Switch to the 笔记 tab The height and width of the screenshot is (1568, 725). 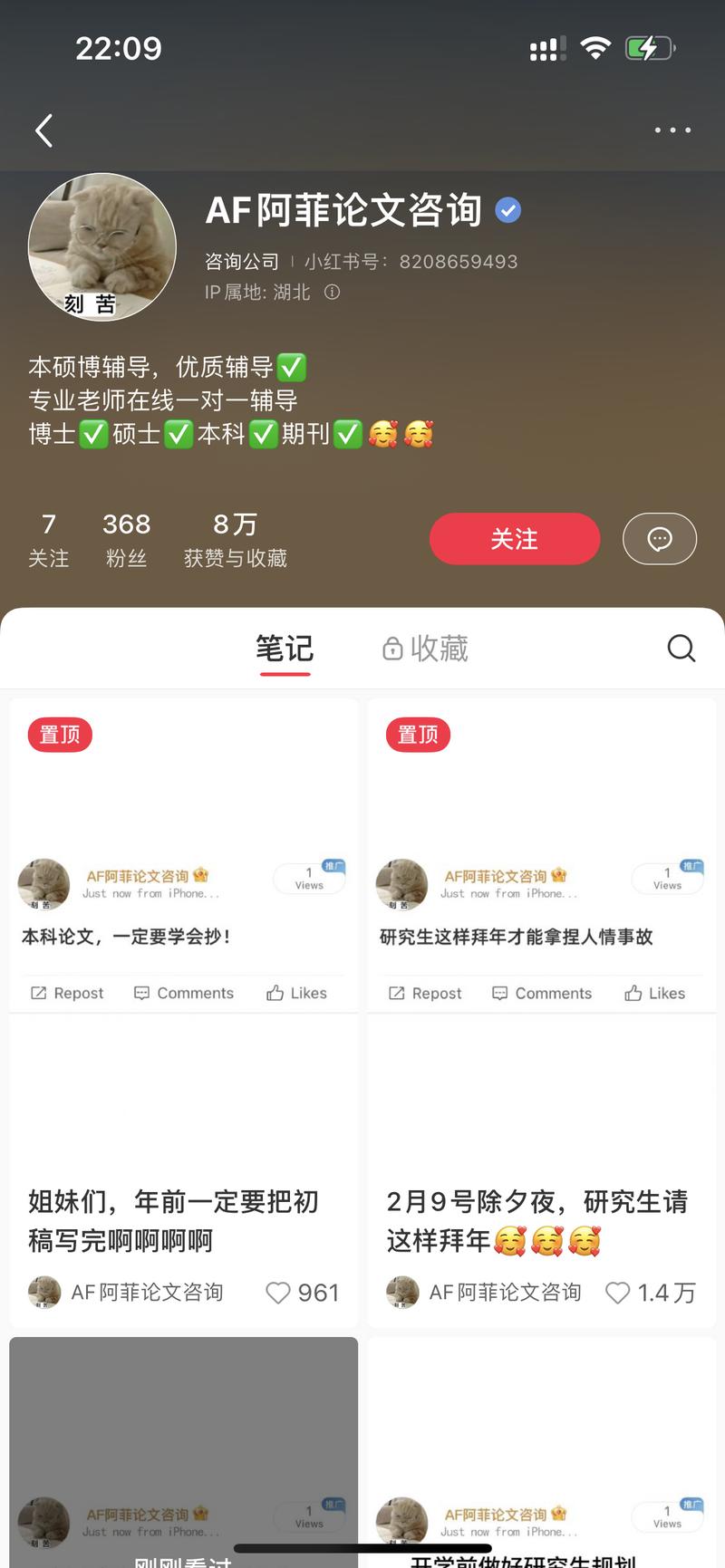(x=285, y=649)
